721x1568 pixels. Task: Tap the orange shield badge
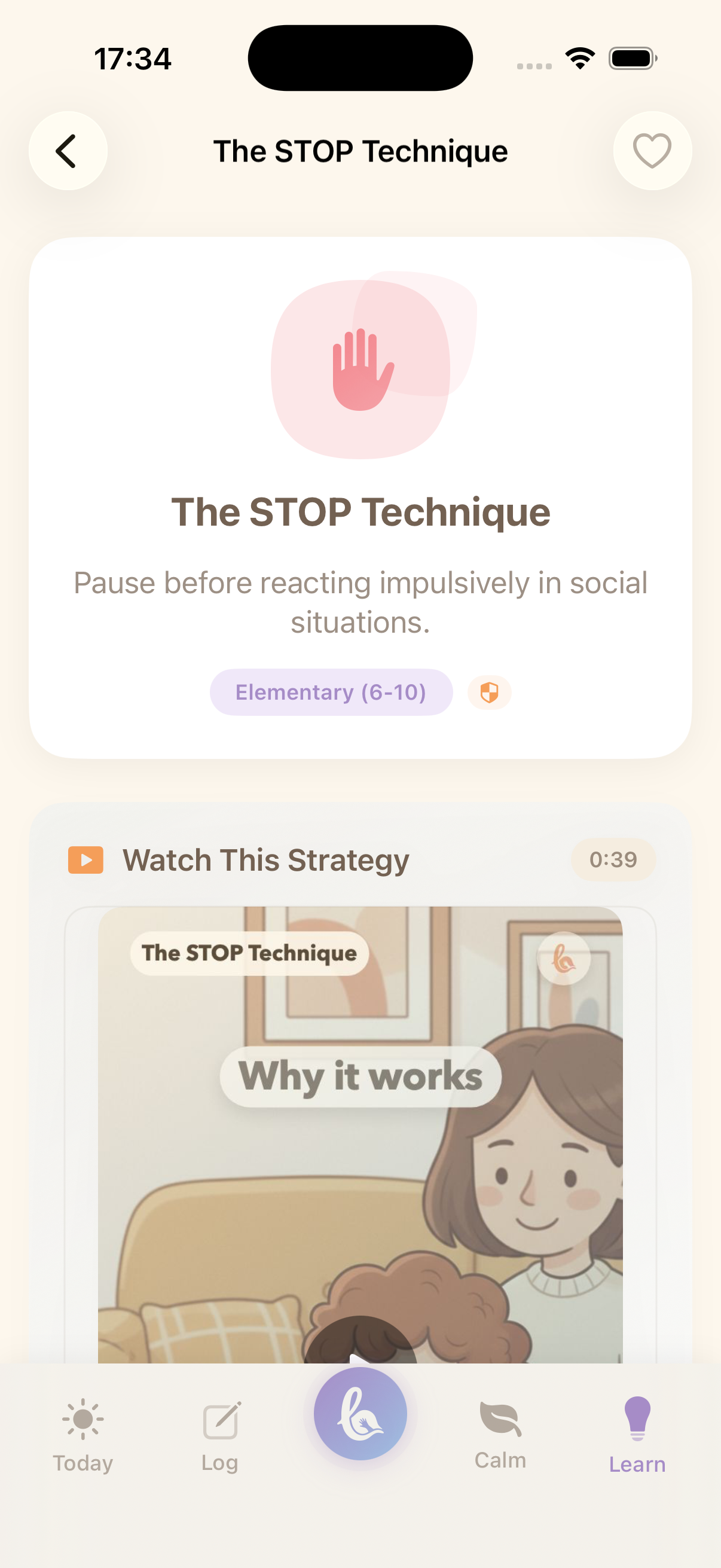489,692
